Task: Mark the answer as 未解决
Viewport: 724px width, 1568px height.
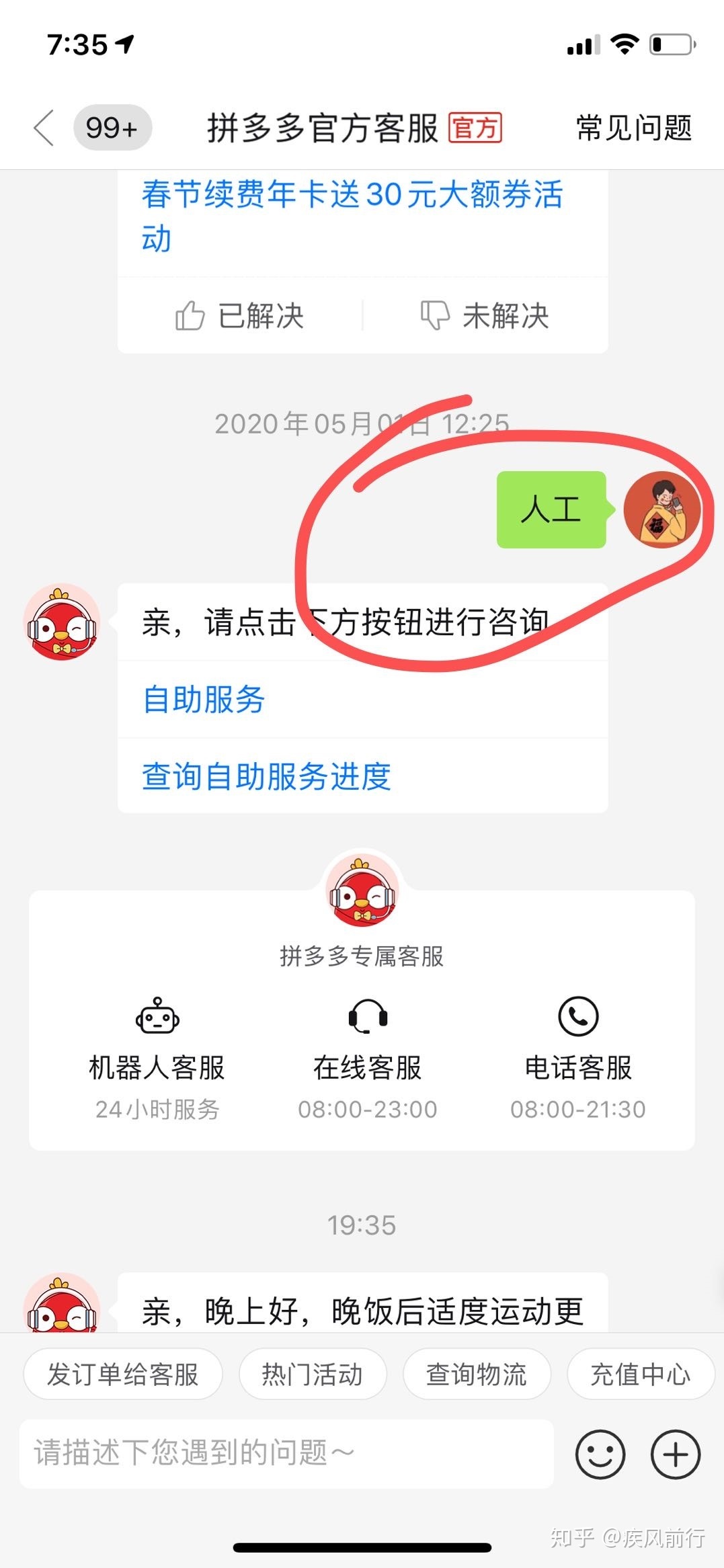Action: coord(485,315)
